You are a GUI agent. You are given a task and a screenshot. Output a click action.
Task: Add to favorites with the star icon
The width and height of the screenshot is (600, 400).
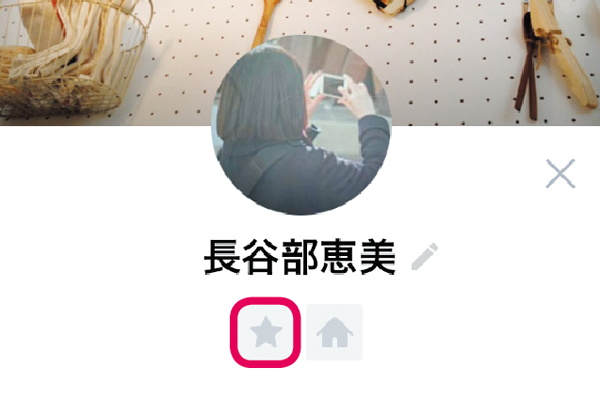tap(266, 332)
